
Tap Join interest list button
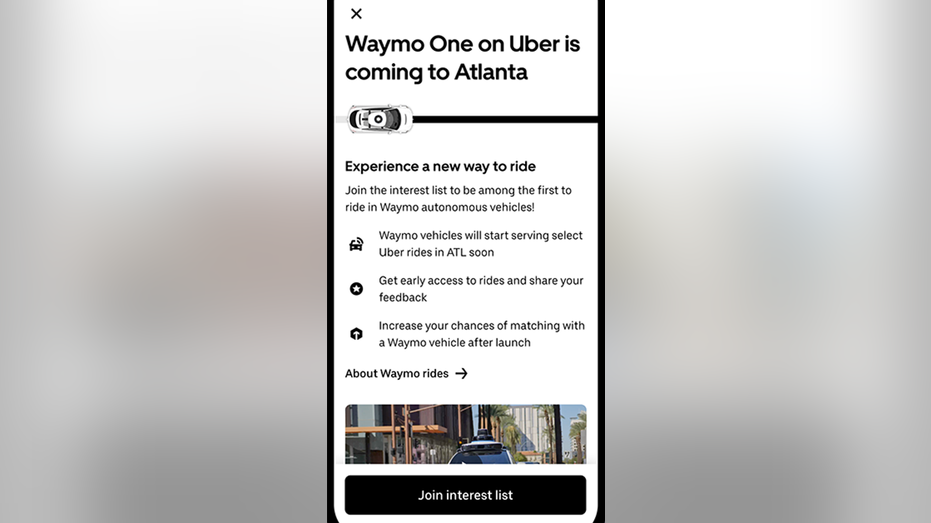(x=465, y=495)
